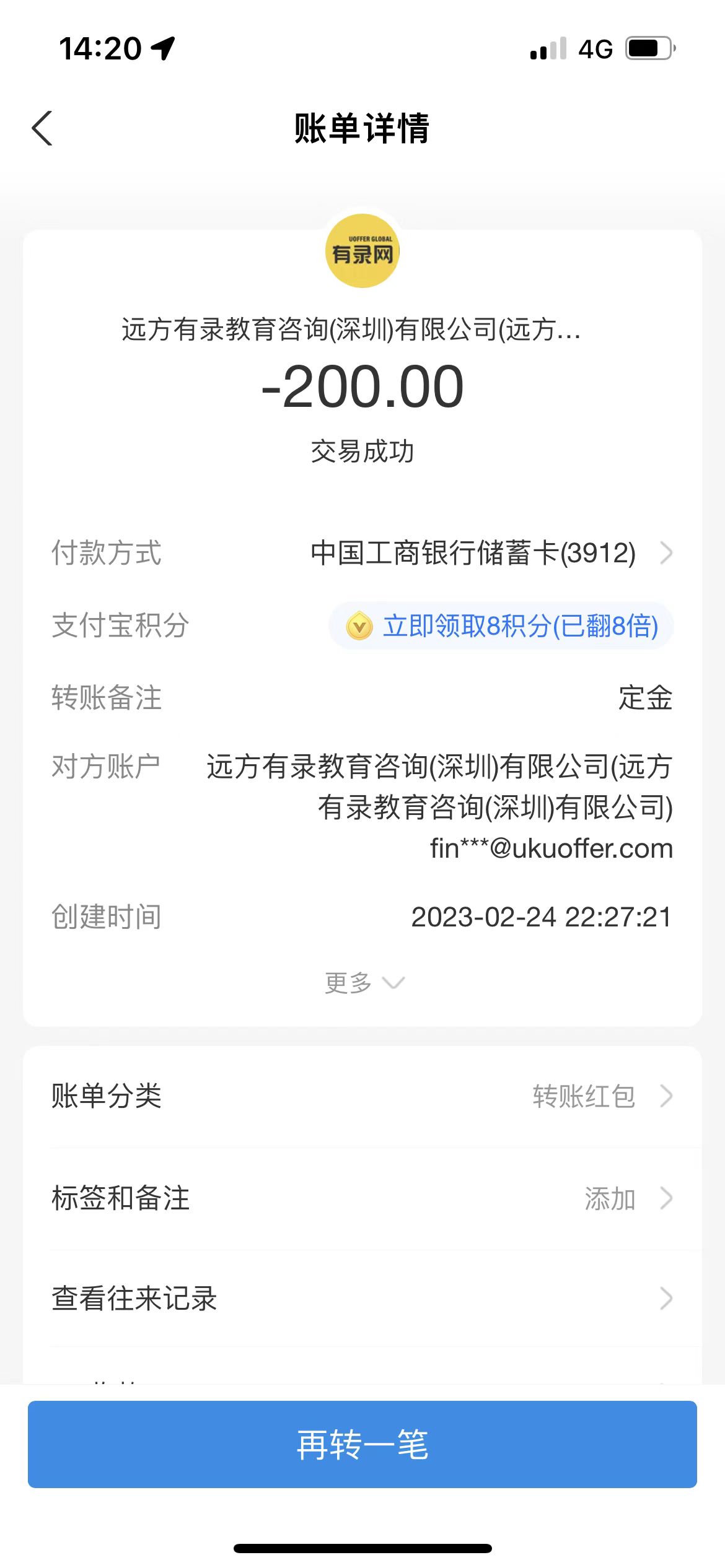The height and width of the screenshot is (1568, 725).
Task: Tap 再转一笔 to transfer again
Action: tap(362, 1445)
